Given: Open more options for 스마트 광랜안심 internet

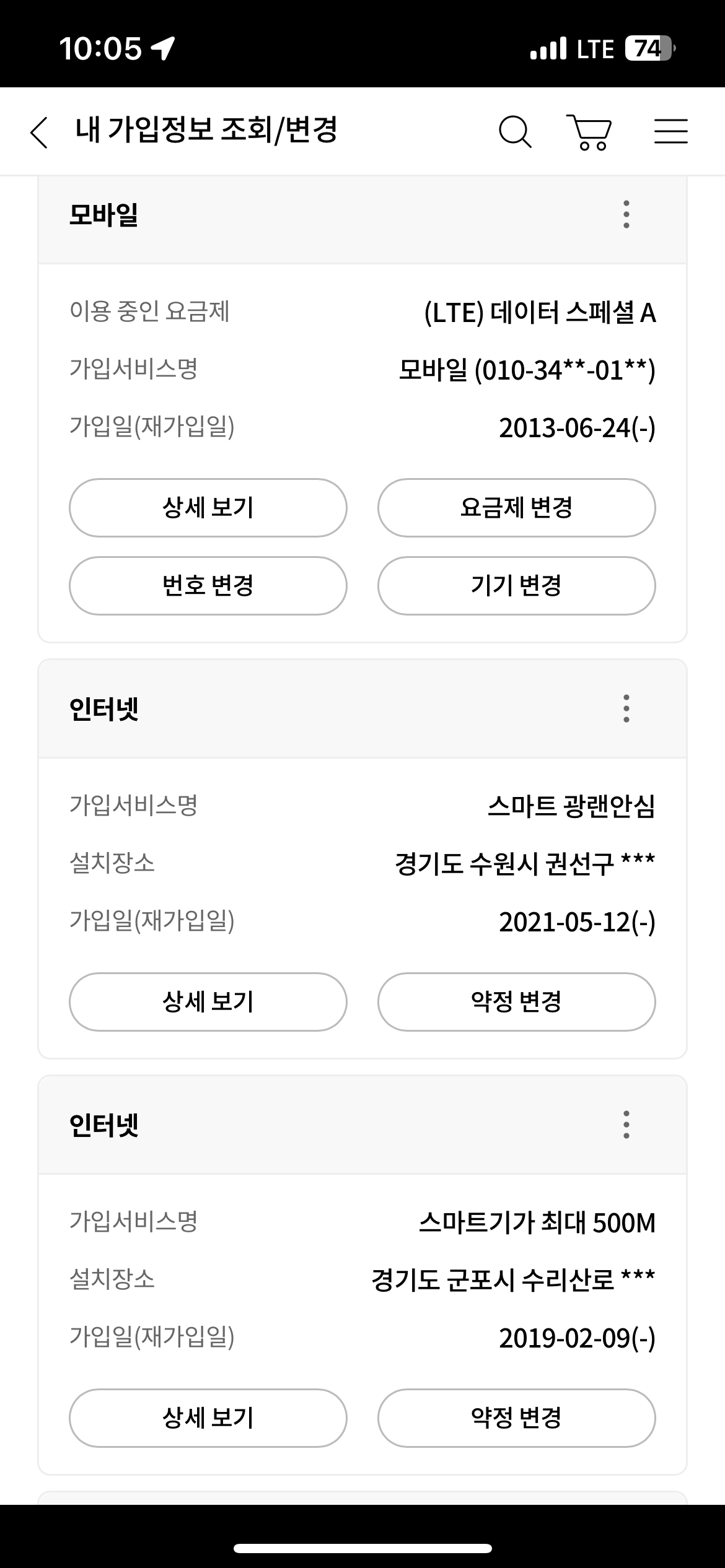Looking at the screenshot, I should click(x=626, y=708).
